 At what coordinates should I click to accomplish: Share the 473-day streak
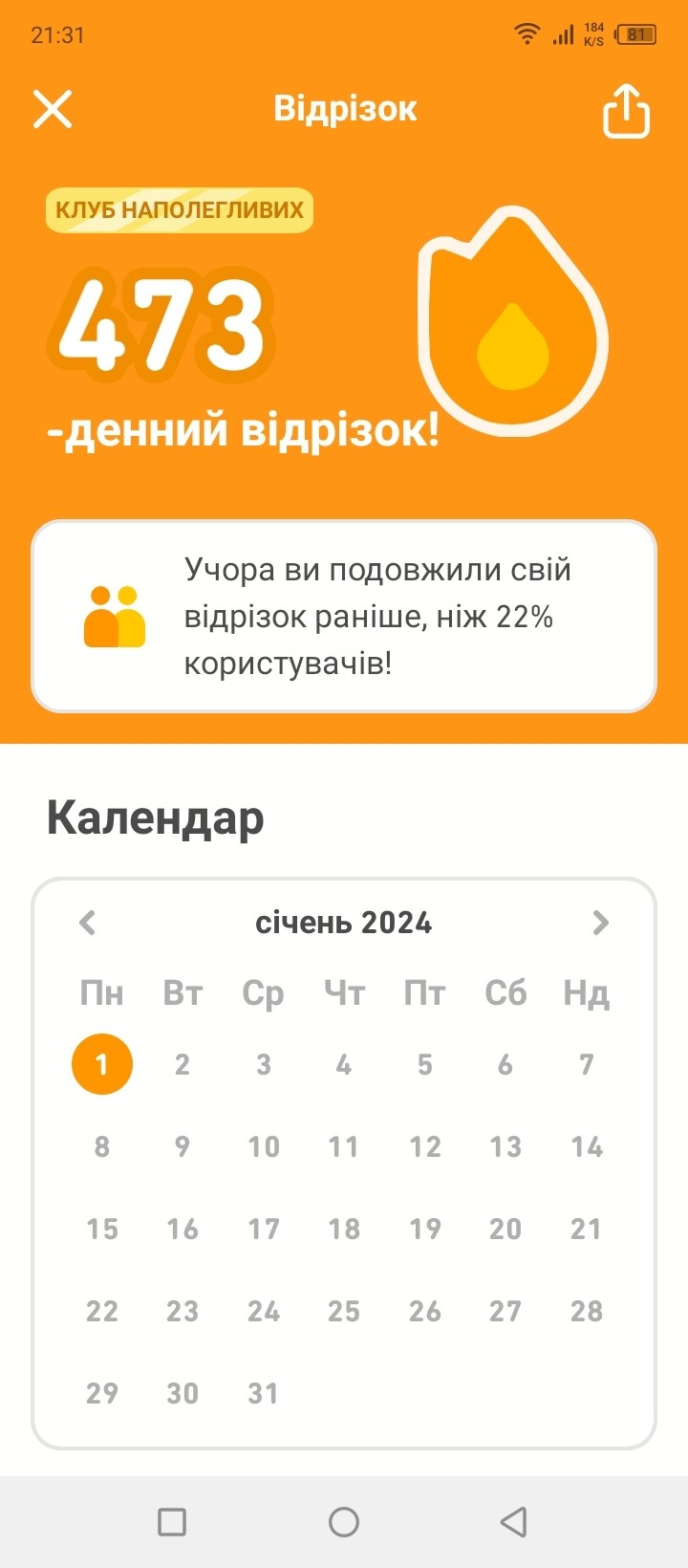pos(626,111)
